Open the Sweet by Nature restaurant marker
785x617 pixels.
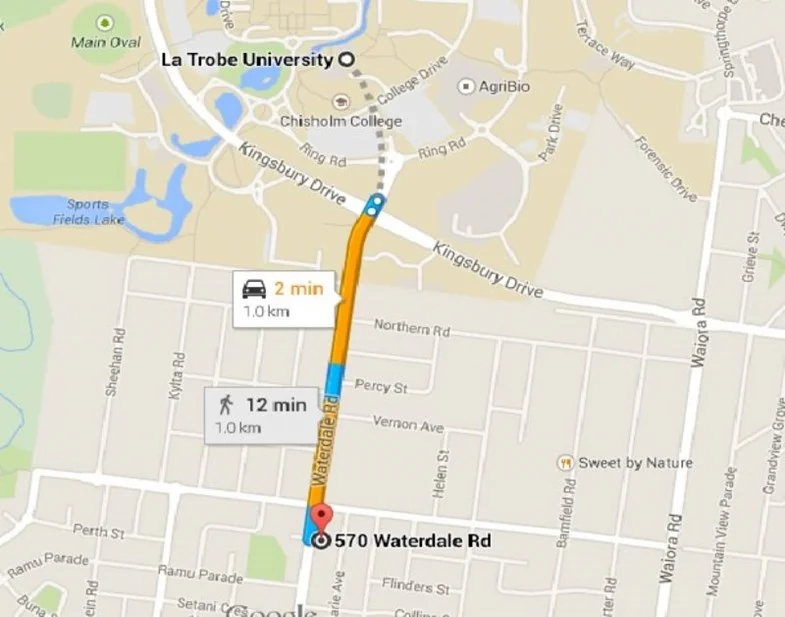pyautogui.click(x=566, y=462)
